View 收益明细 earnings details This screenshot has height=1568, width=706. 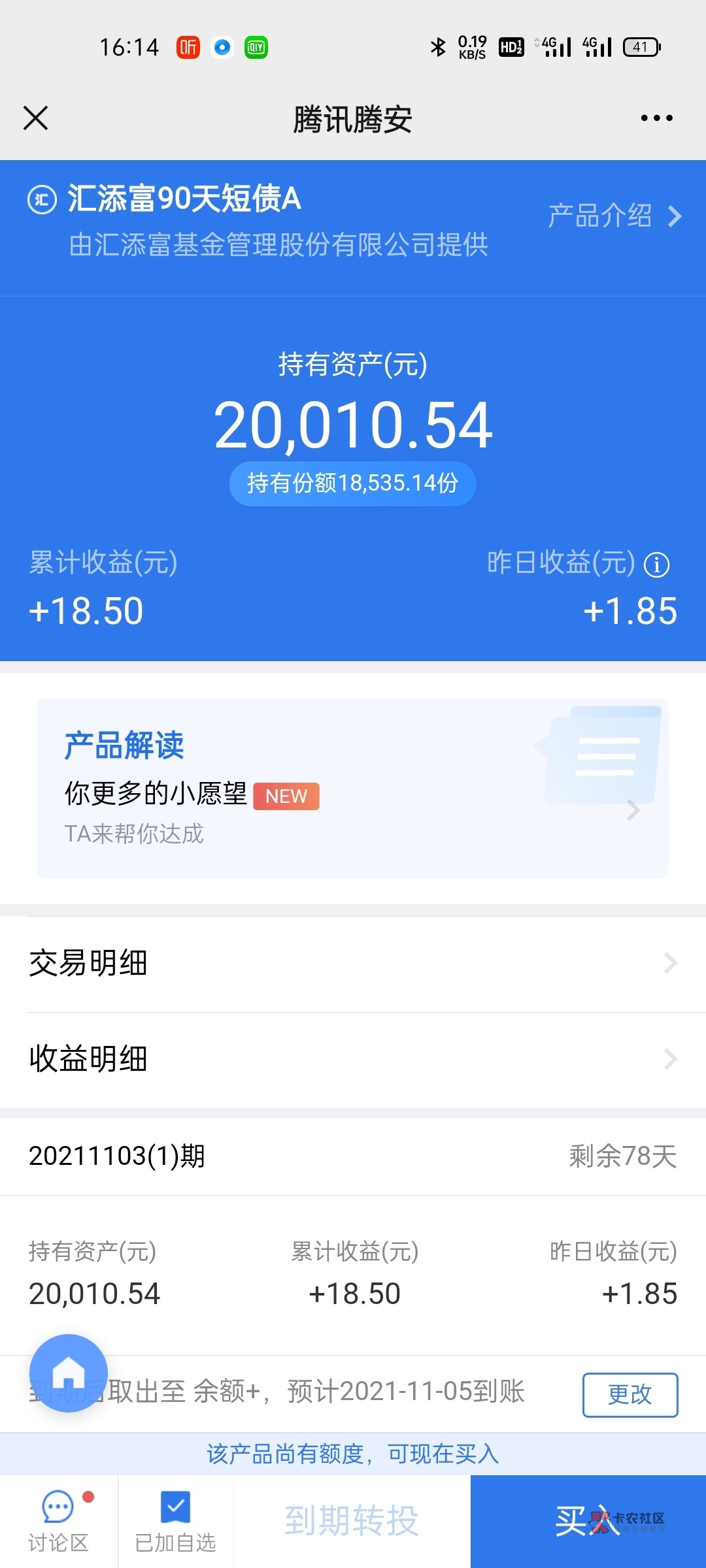point(353,1059)
